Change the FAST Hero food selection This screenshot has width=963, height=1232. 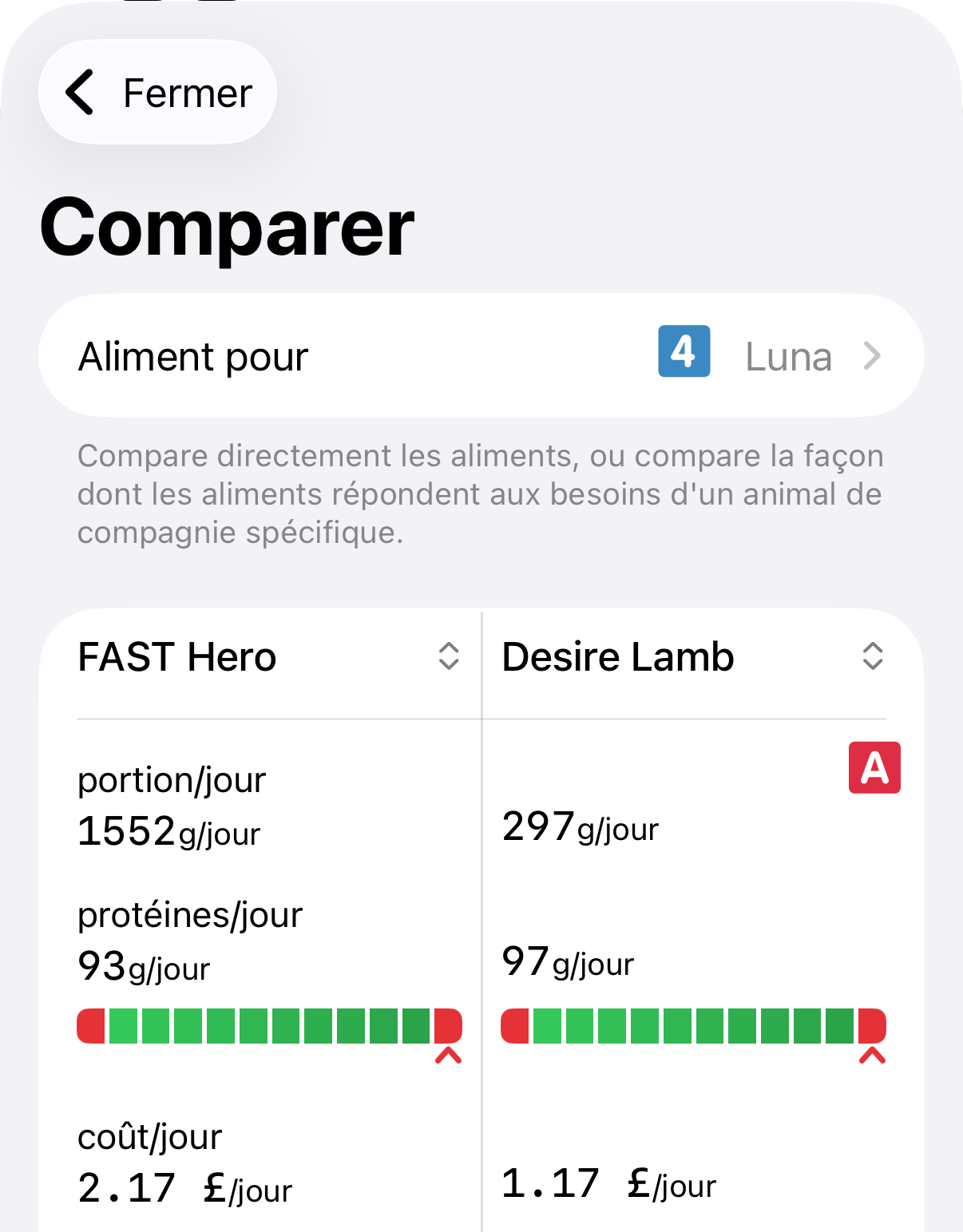[268, 657]
